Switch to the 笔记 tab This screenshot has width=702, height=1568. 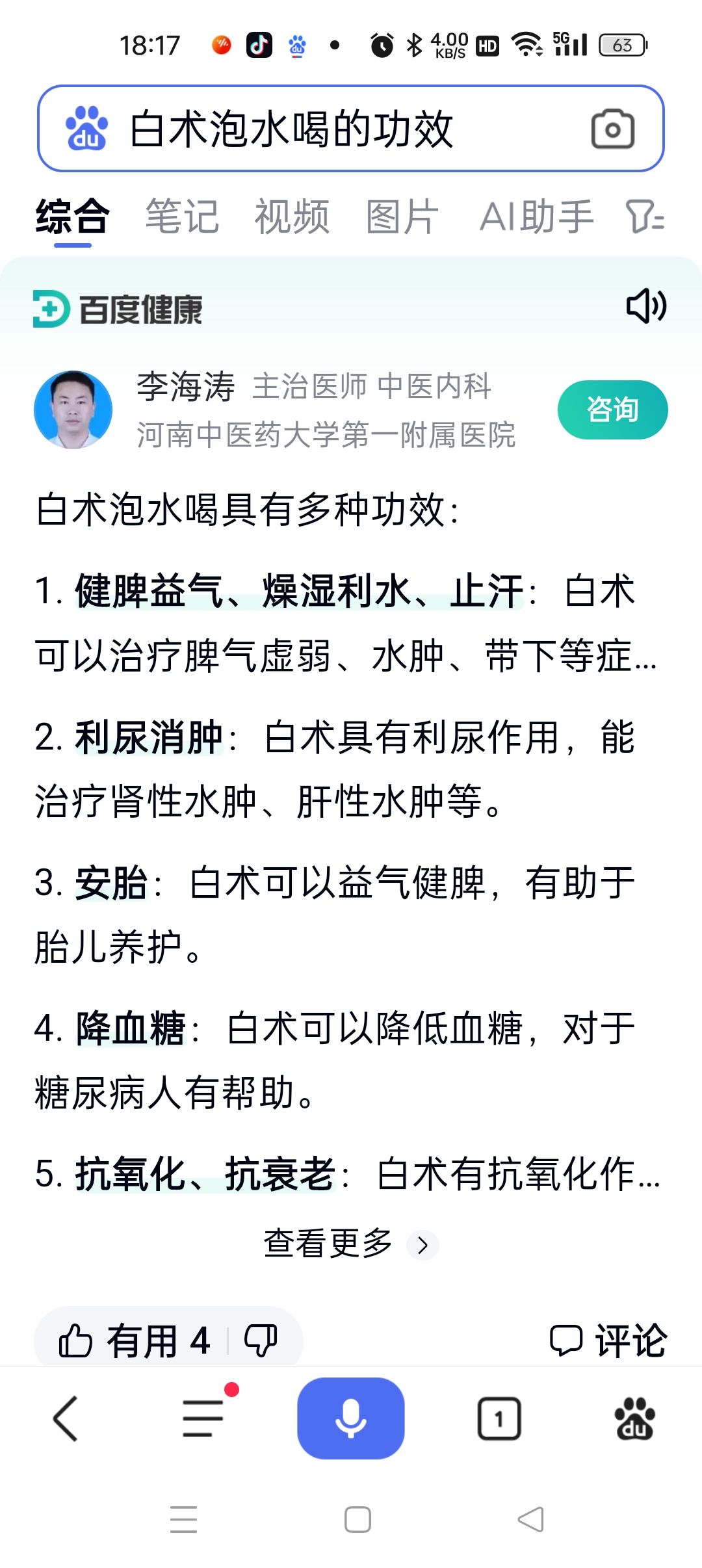[182, 216]
